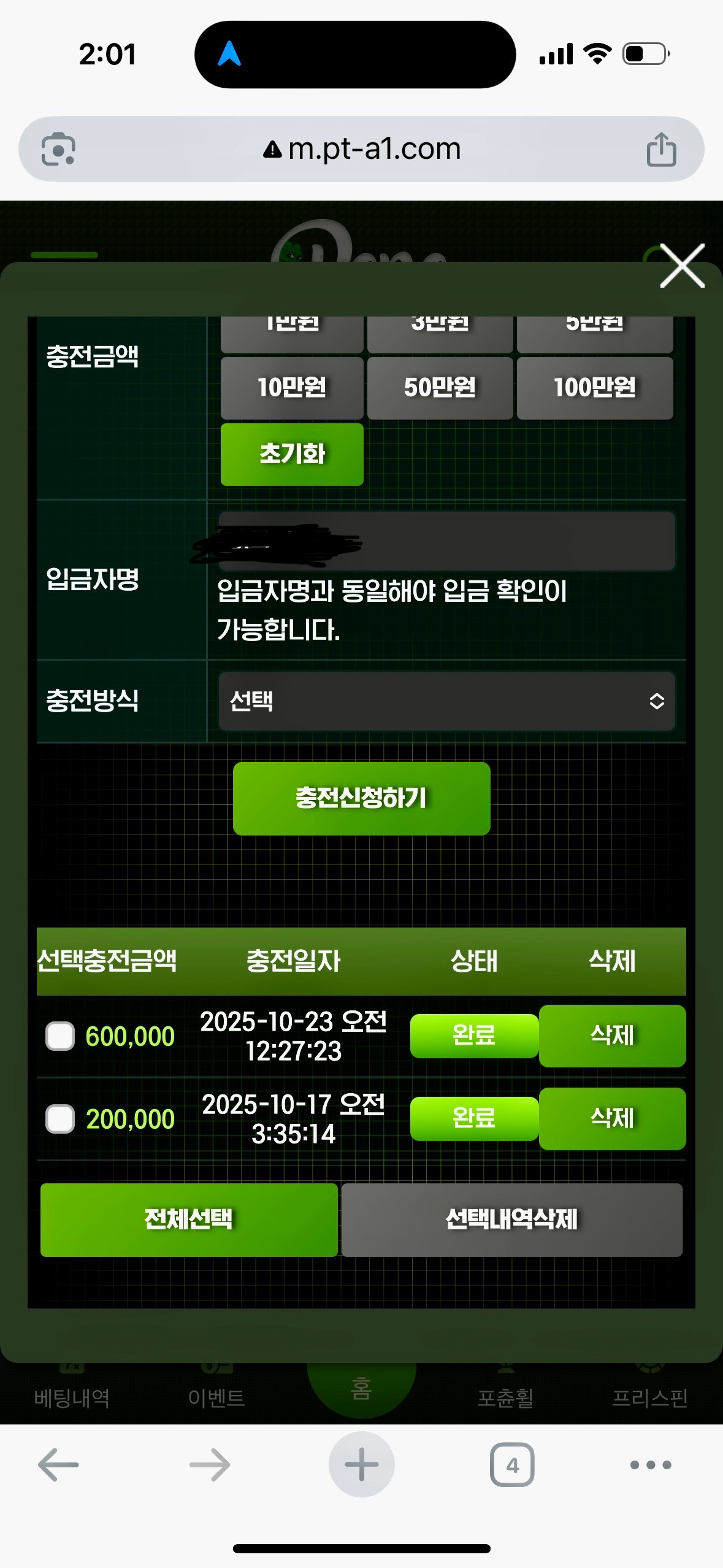The width and height of the screenshot is (723, 1568).
Task: Open a new browser tab
Action: [x=361, y=1465]
